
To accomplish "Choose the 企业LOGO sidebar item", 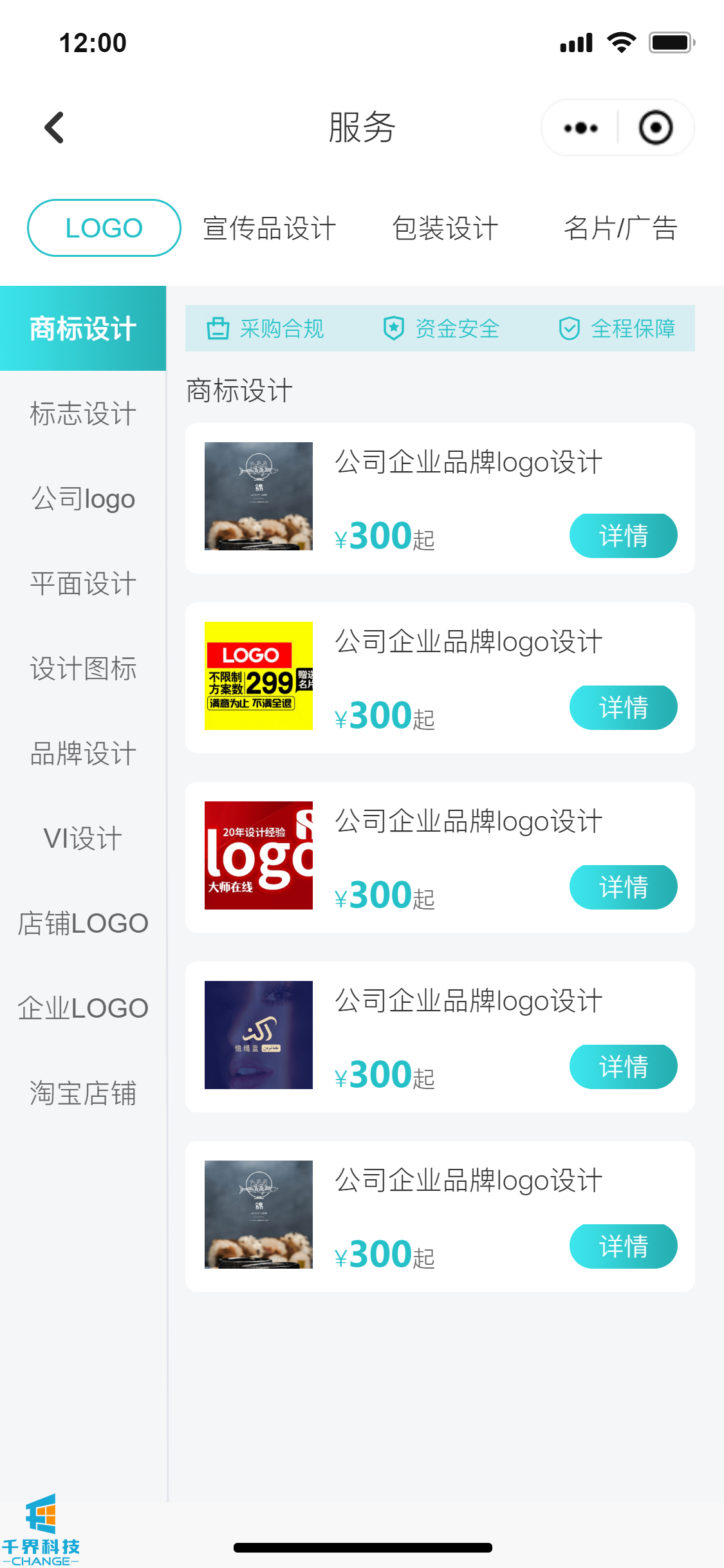I will click(83, 1009).
